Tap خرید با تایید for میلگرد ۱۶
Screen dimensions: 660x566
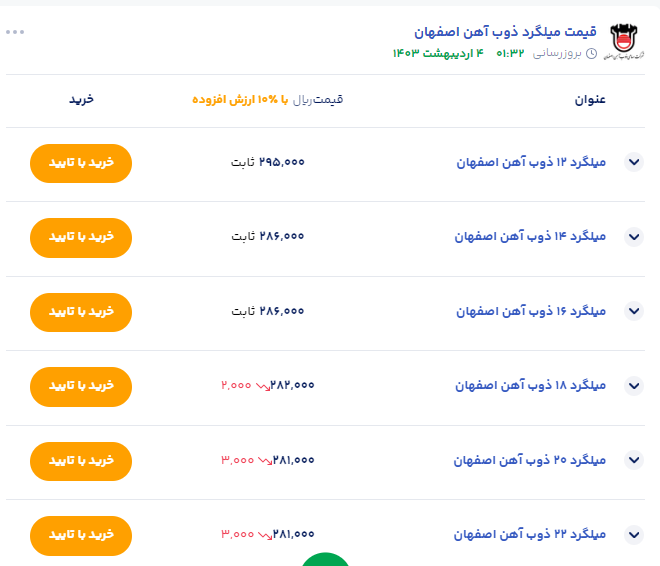pyautogui.click(x=81, y=312)
